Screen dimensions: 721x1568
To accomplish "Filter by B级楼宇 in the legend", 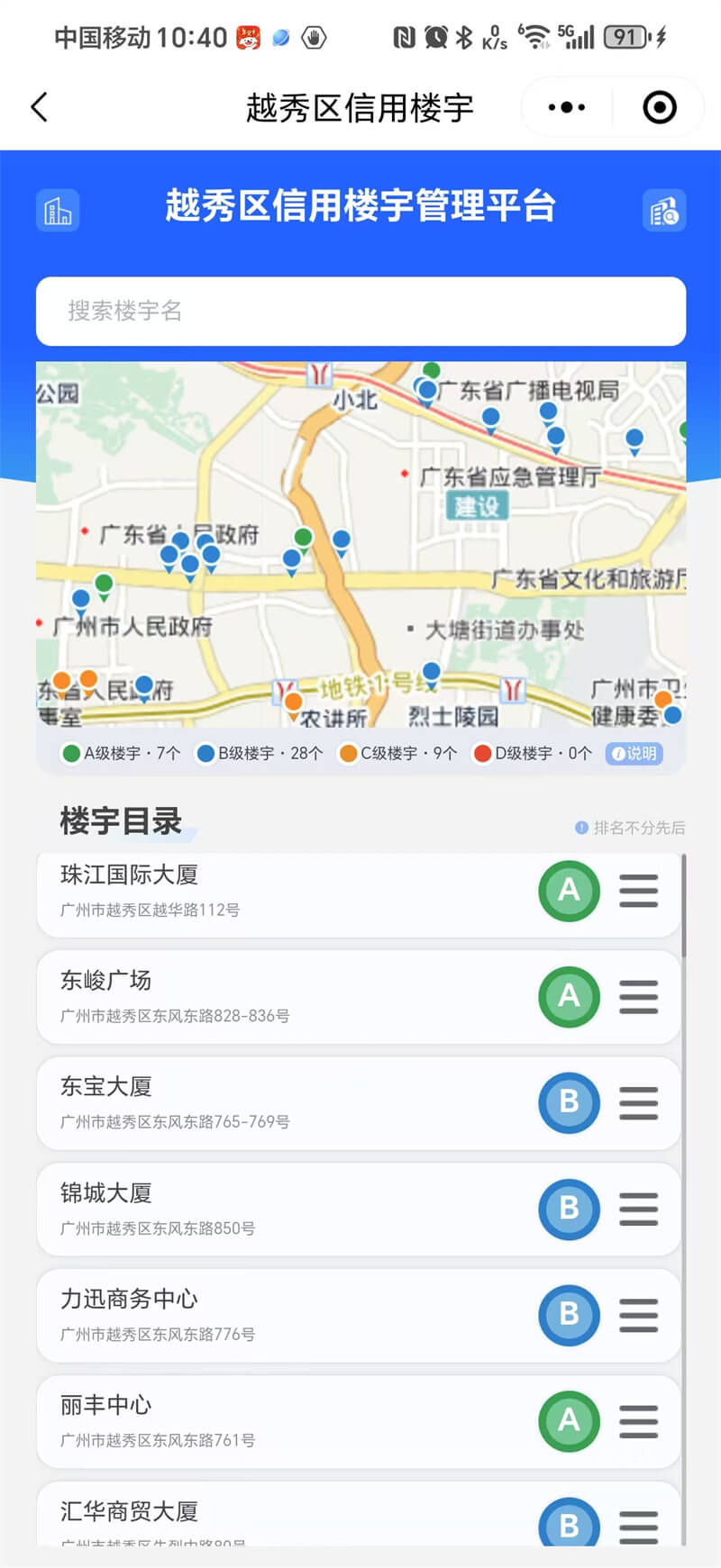I will [260, 753].
